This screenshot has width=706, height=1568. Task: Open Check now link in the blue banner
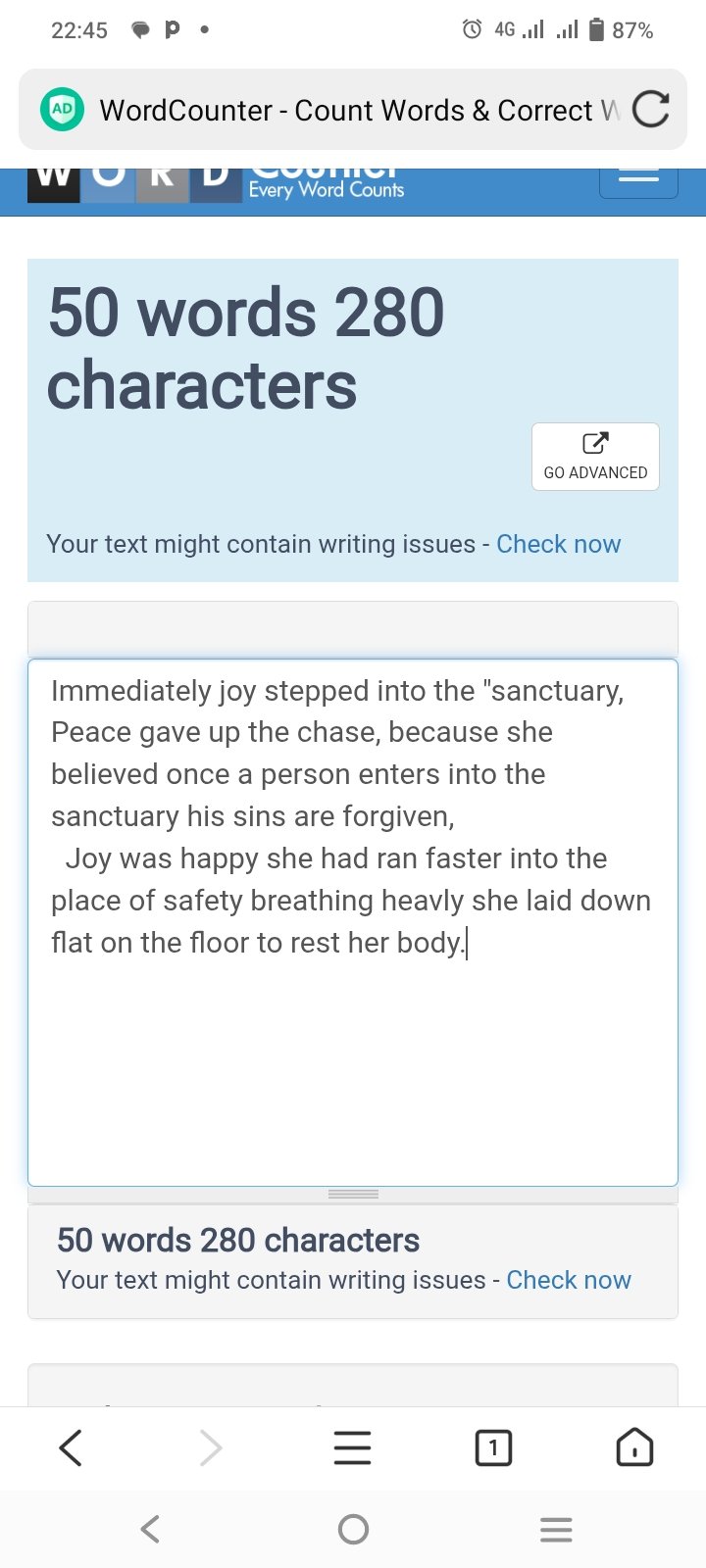click(x=558, y=544)
